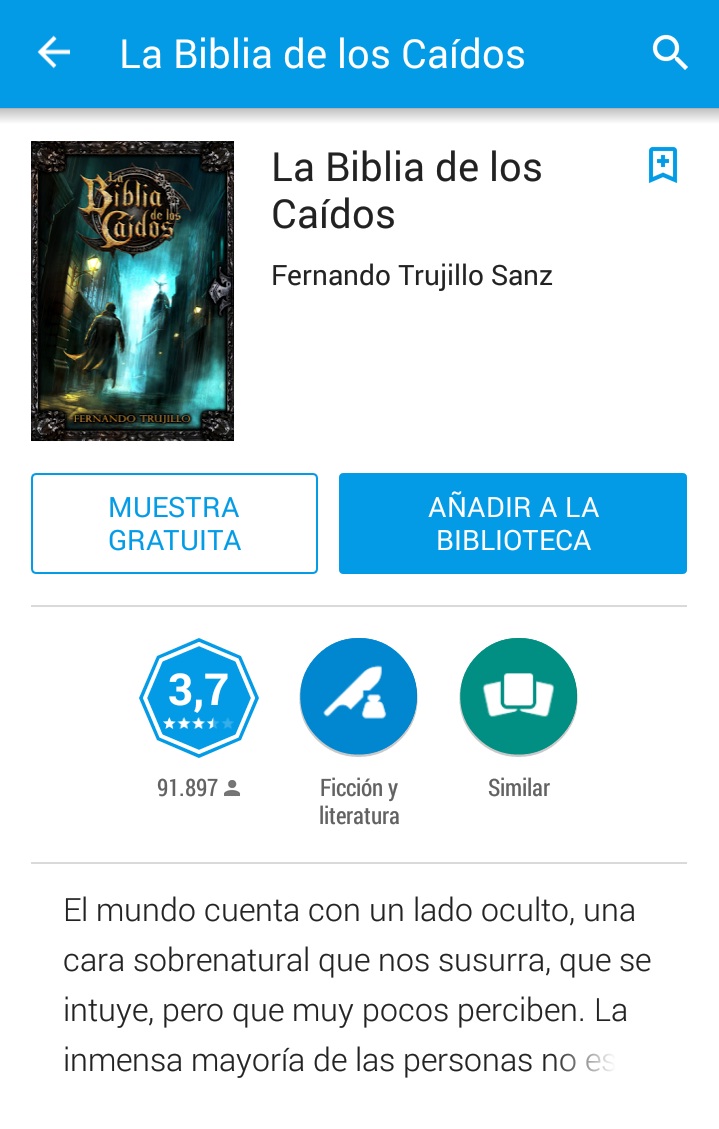
Task: Go back using the top arrow
Action: coord(54,53)
